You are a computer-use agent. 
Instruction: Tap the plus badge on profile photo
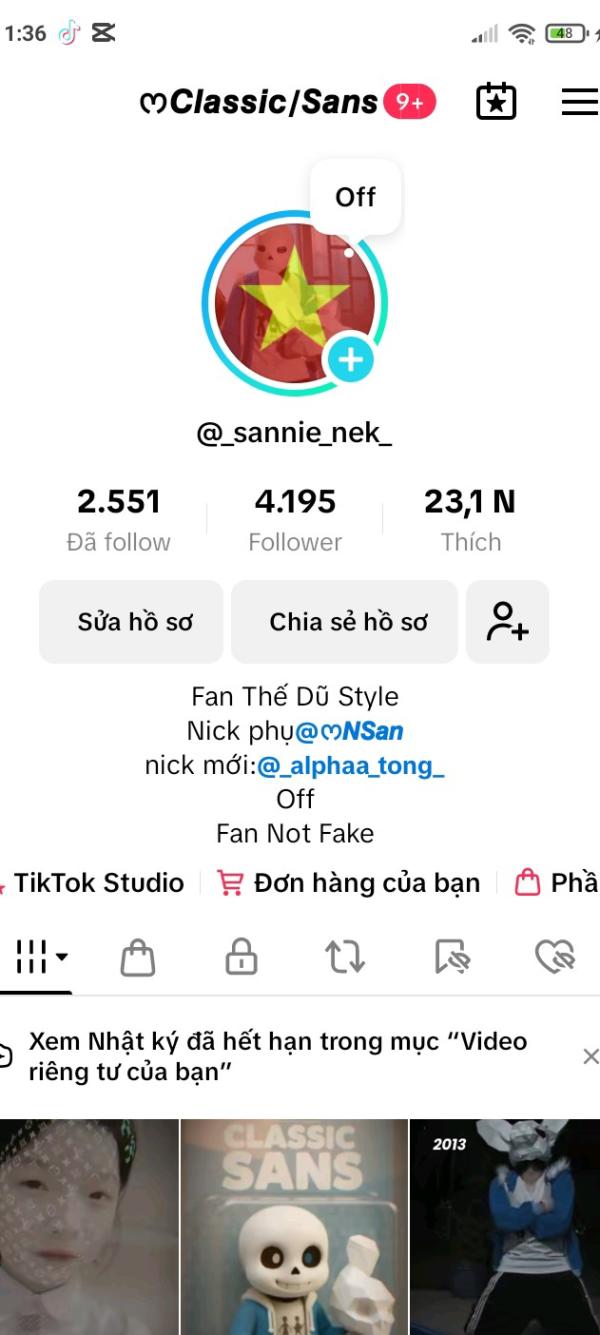tap(350, 360)
